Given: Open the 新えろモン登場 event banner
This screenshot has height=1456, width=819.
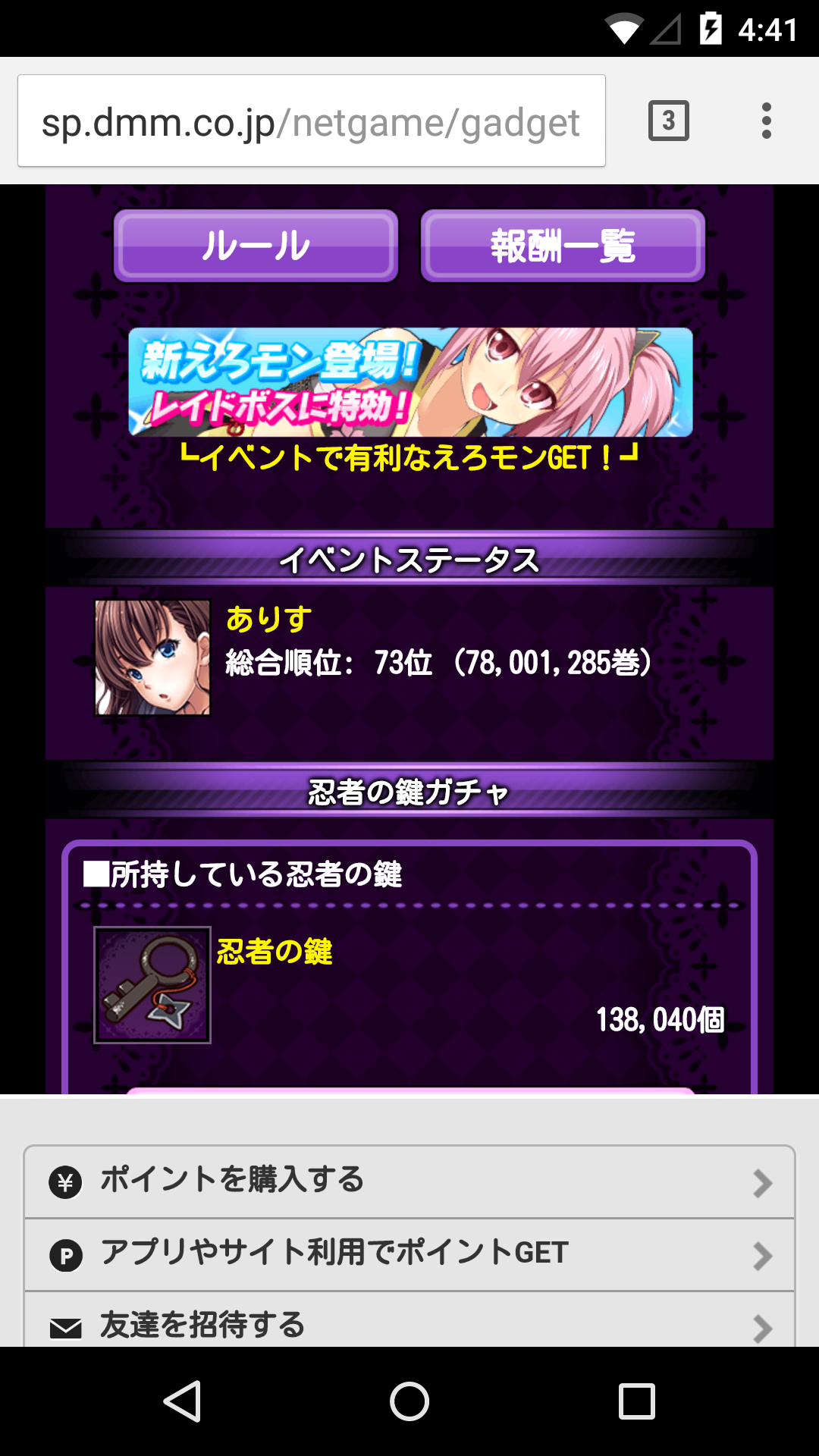Looking at the screenshot, I should pyautogui.click(x=410, y=382).
